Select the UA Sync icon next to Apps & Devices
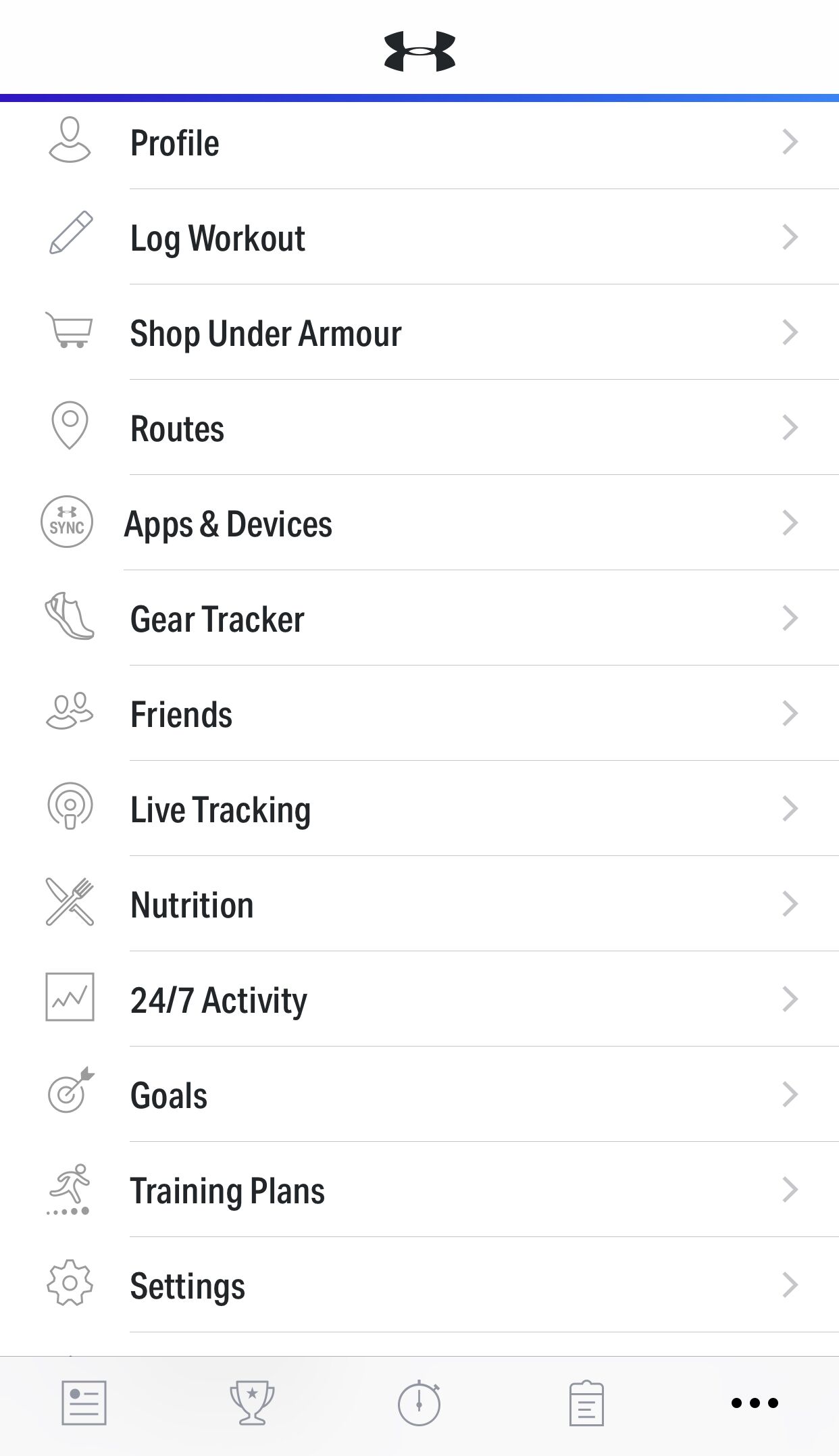Viewport: 839px width, 1456px height. click(x=68, y=522)
